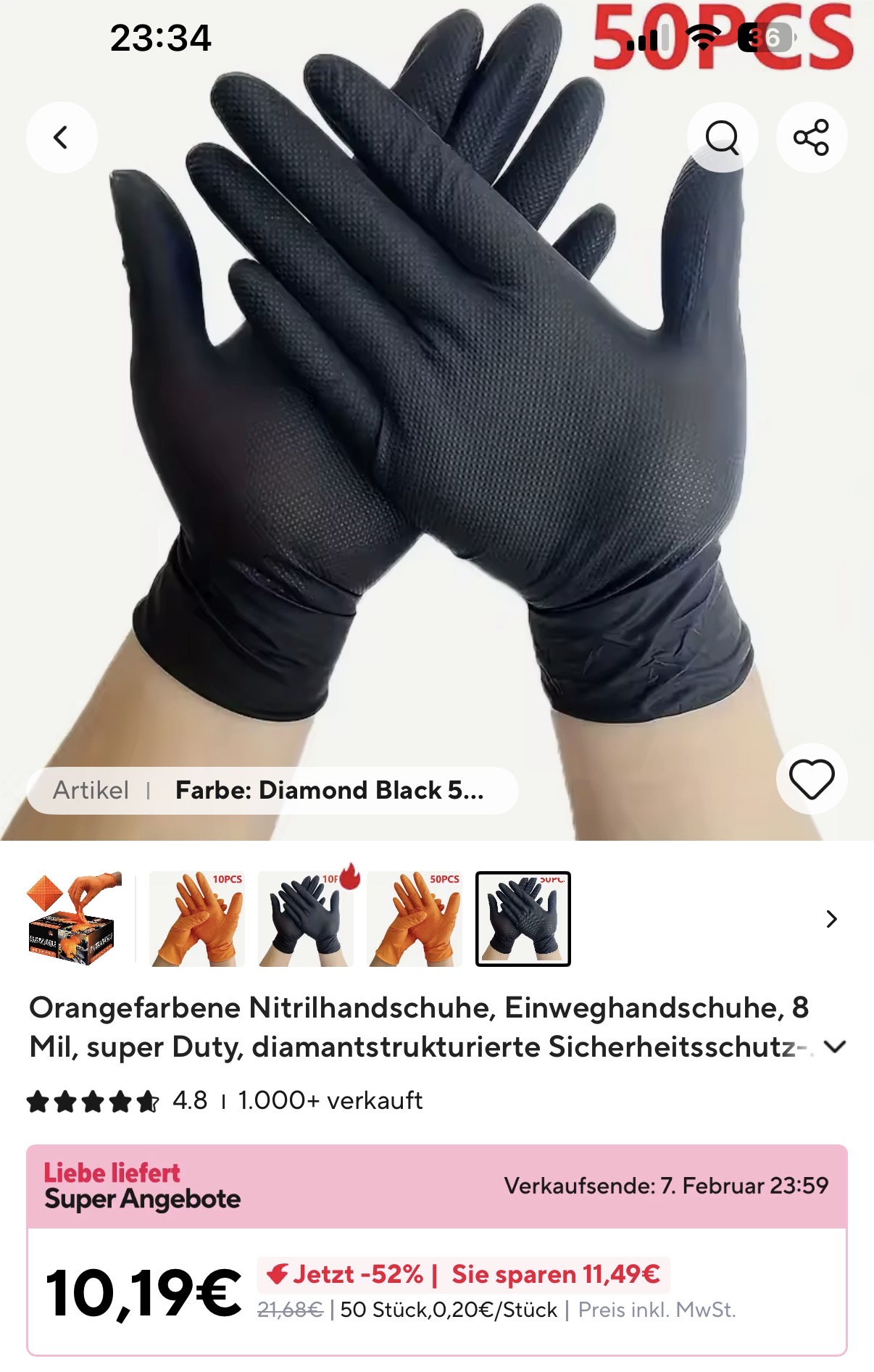
Task: Share this glove product
Action: 811,137
